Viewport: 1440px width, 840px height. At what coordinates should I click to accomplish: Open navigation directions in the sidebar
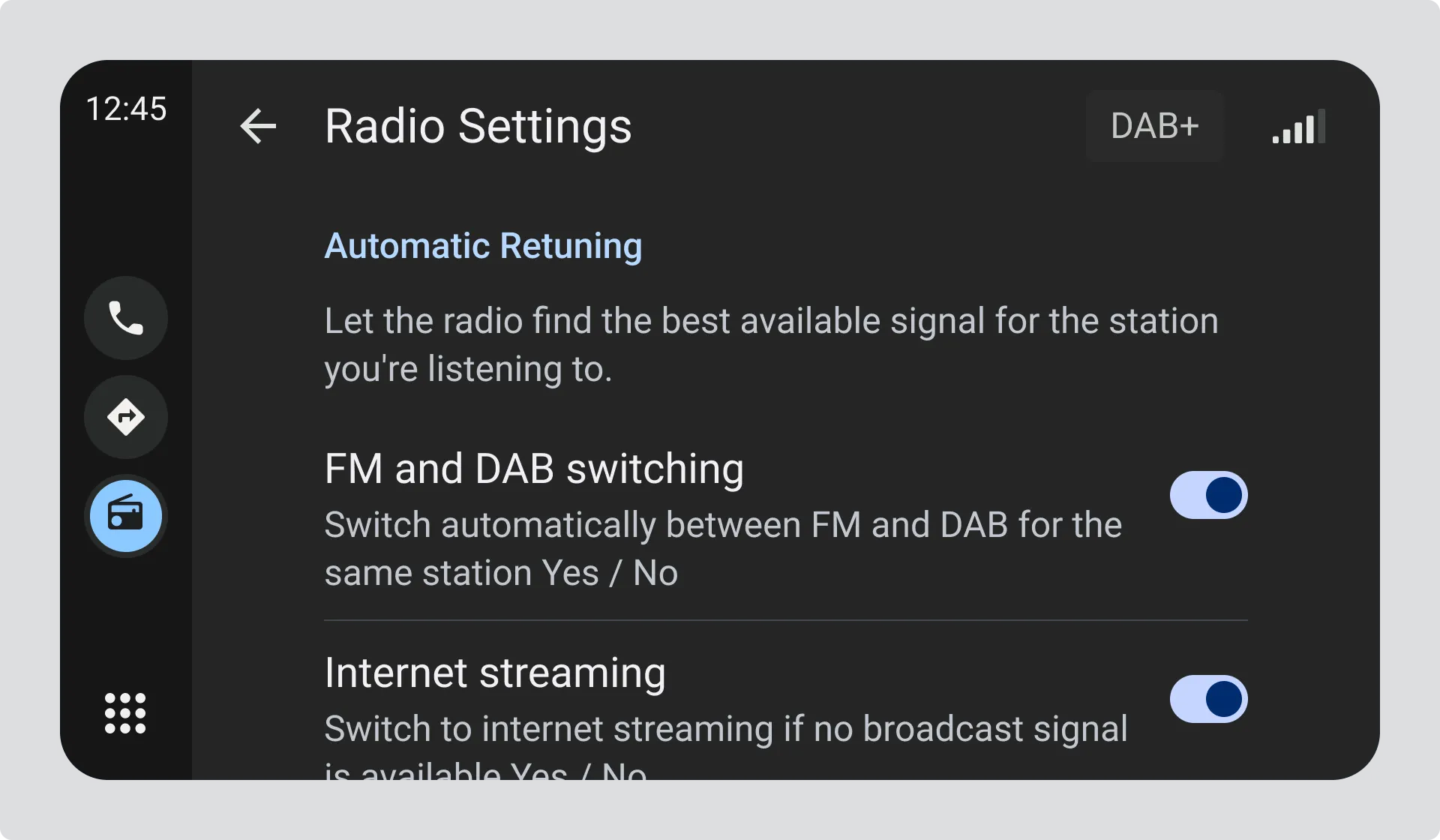click(126, 417)
